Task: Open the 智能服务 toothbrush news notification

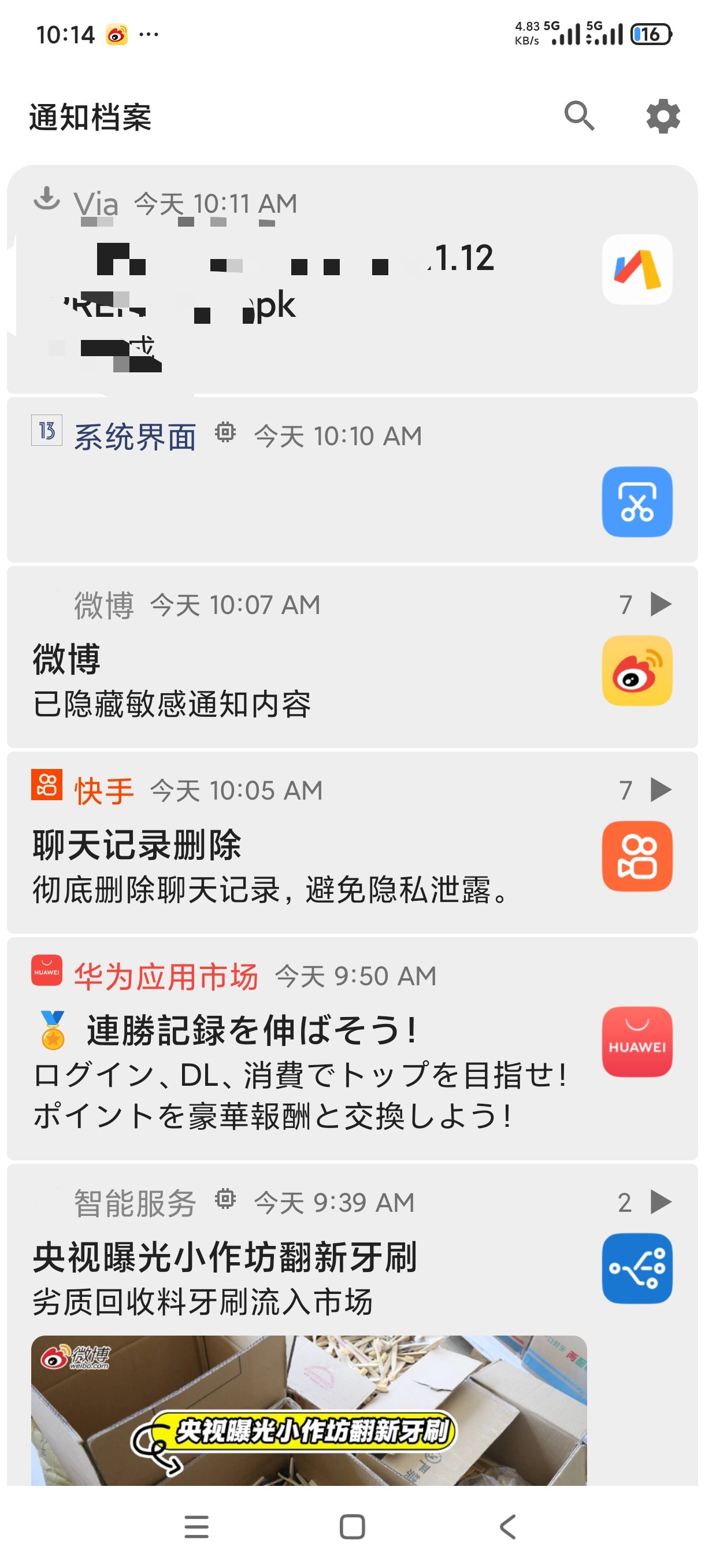Action: pyautogui.click(x=352, y=1325)
